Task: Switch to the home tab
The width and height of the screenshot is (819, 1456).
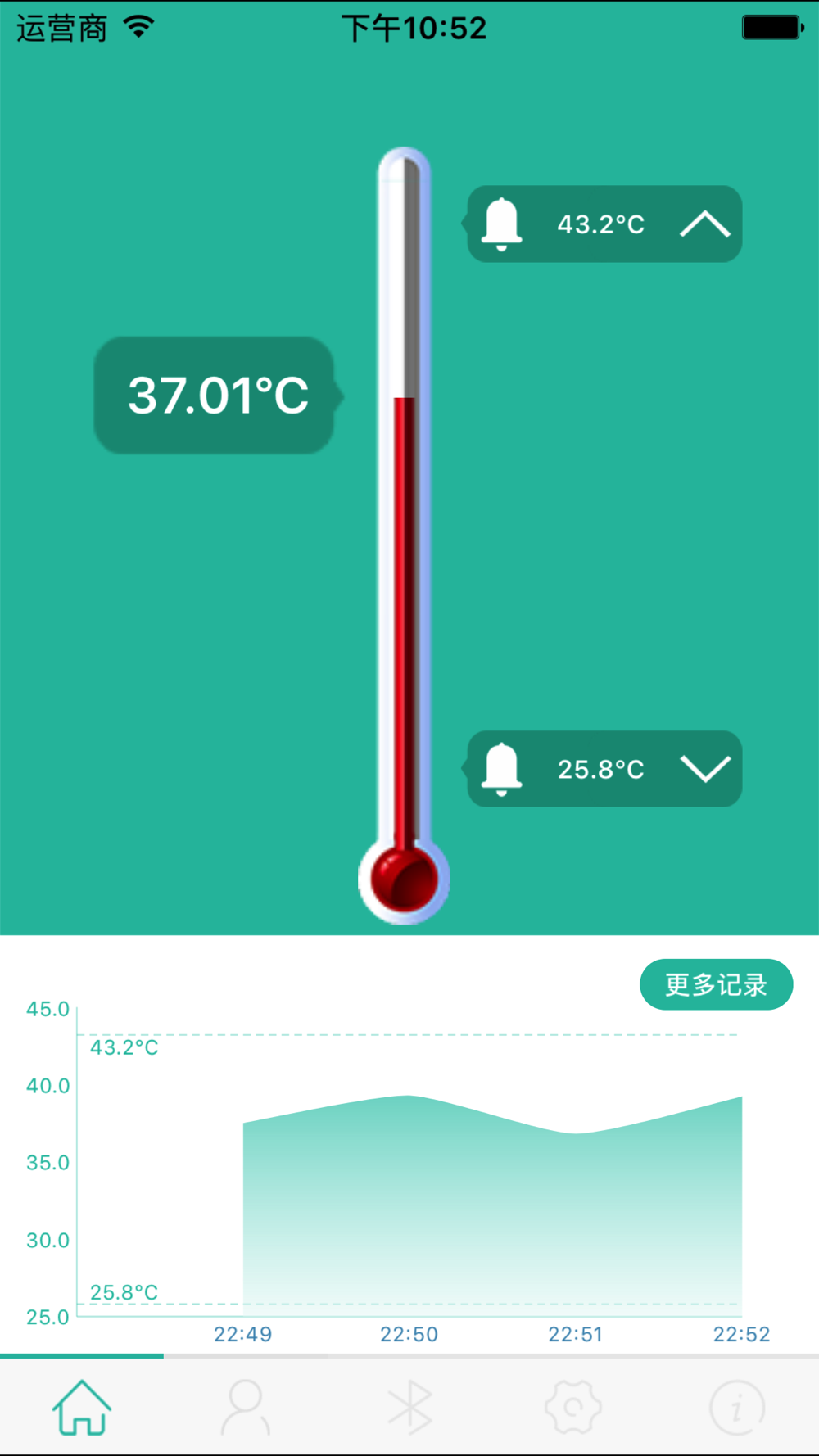Action: (x=82, y=1408)
